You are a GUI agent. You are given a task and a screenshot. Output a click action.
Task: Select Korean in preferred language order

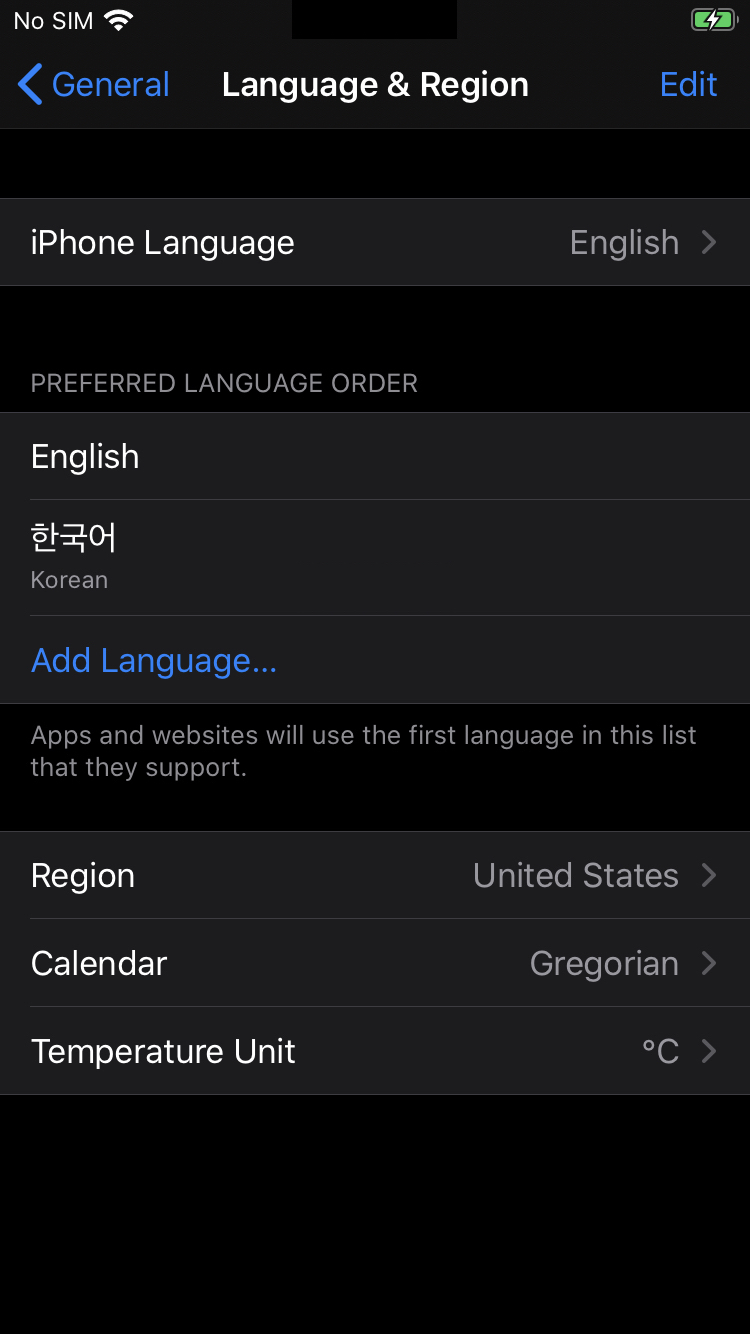pyautogui.click(x=375, y=557)
